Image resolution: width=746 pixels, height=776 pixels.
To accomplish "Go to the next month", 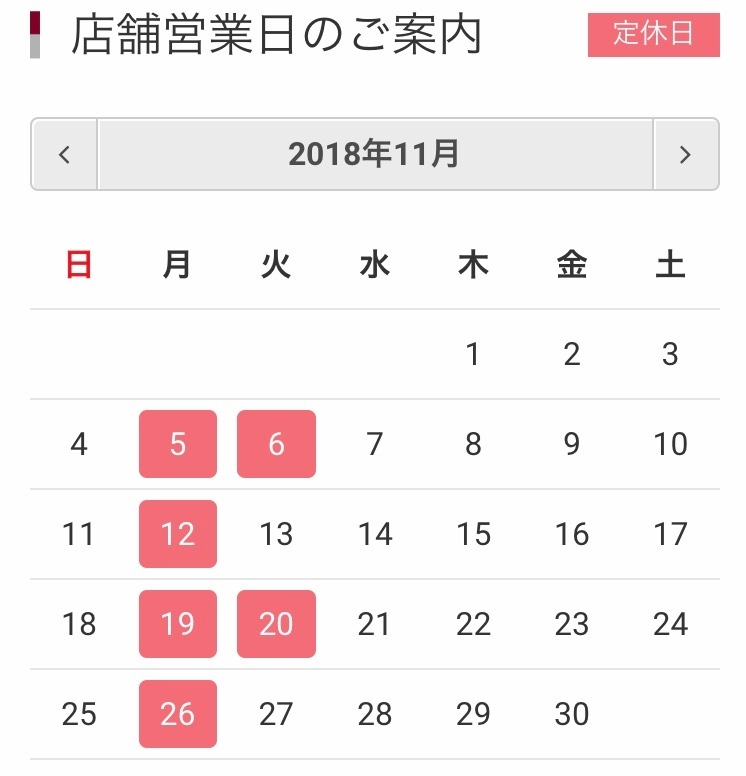I will click(x=685, y=154).
